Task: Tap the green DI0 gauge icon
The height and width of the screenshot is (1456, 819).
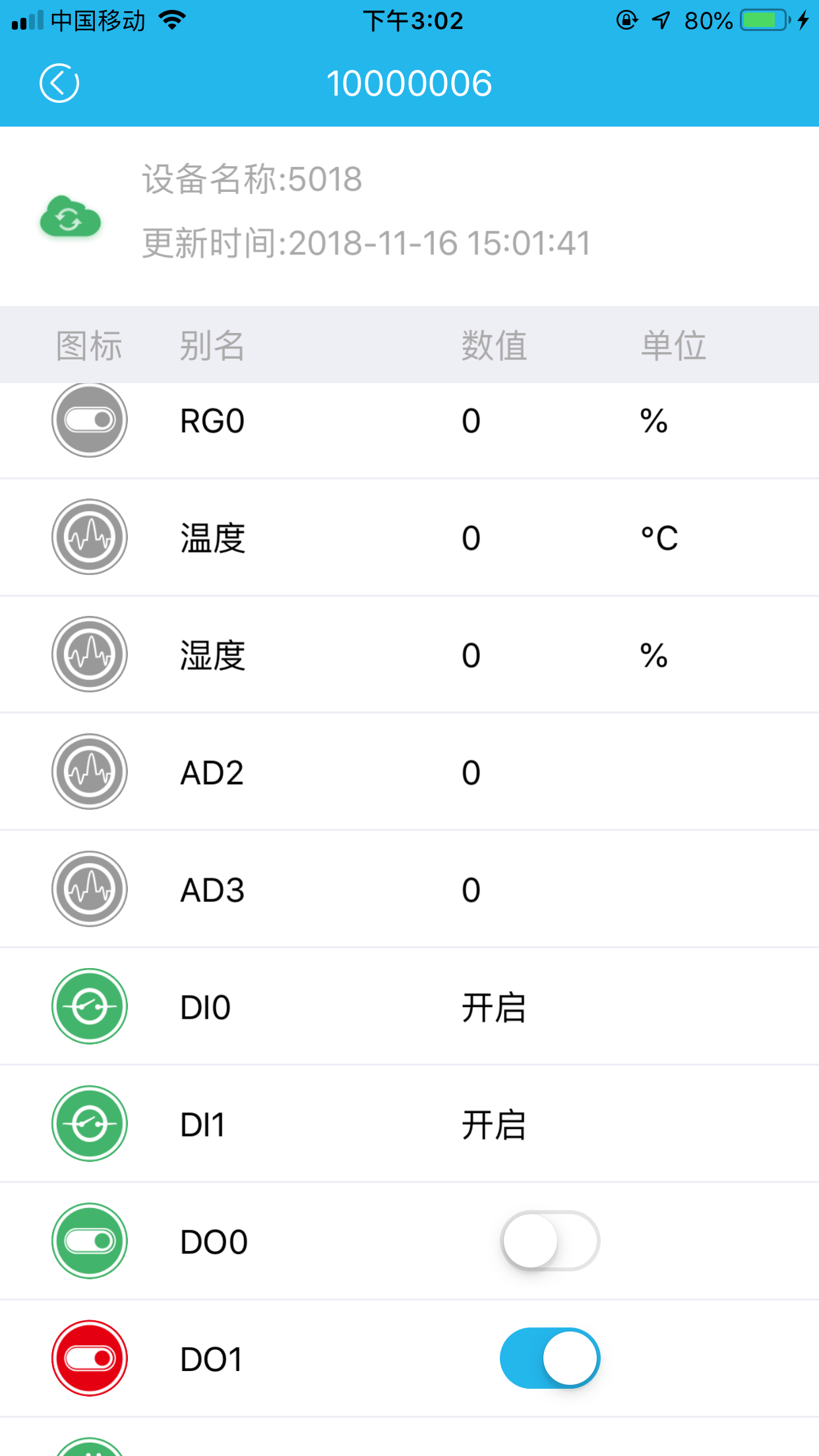Action: point(89,1007)
